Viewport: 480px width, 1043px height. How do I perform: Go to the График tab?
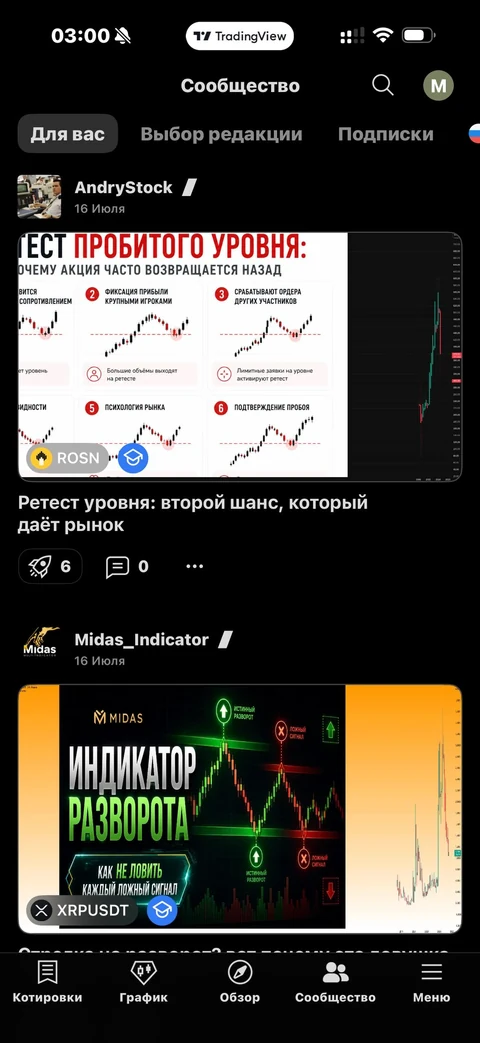tap(144, 982)
